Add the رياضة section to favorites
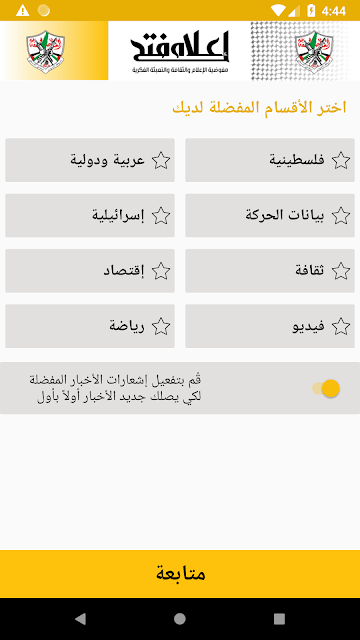 tap(90, 326)
